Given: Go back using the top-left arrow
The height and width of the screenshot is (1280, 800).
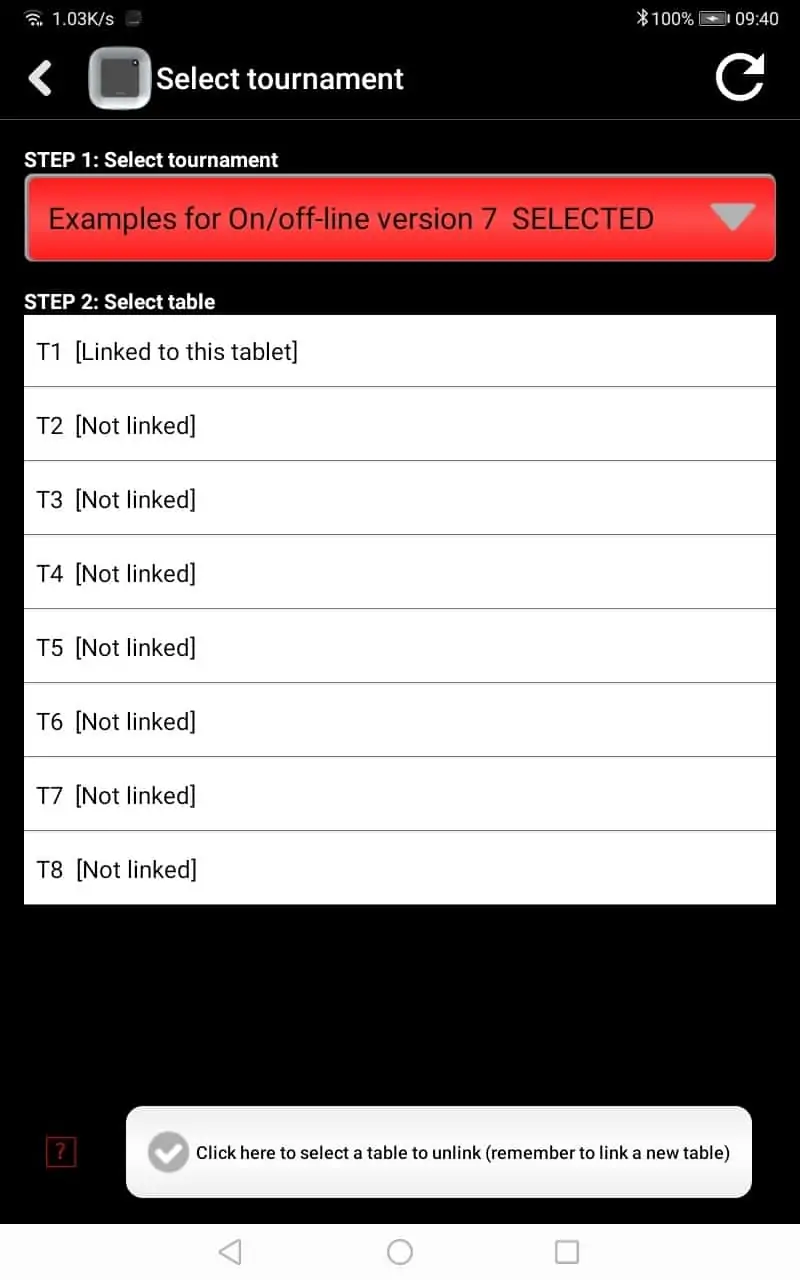Looking at the screenshot, I should (x=40, y=78).
